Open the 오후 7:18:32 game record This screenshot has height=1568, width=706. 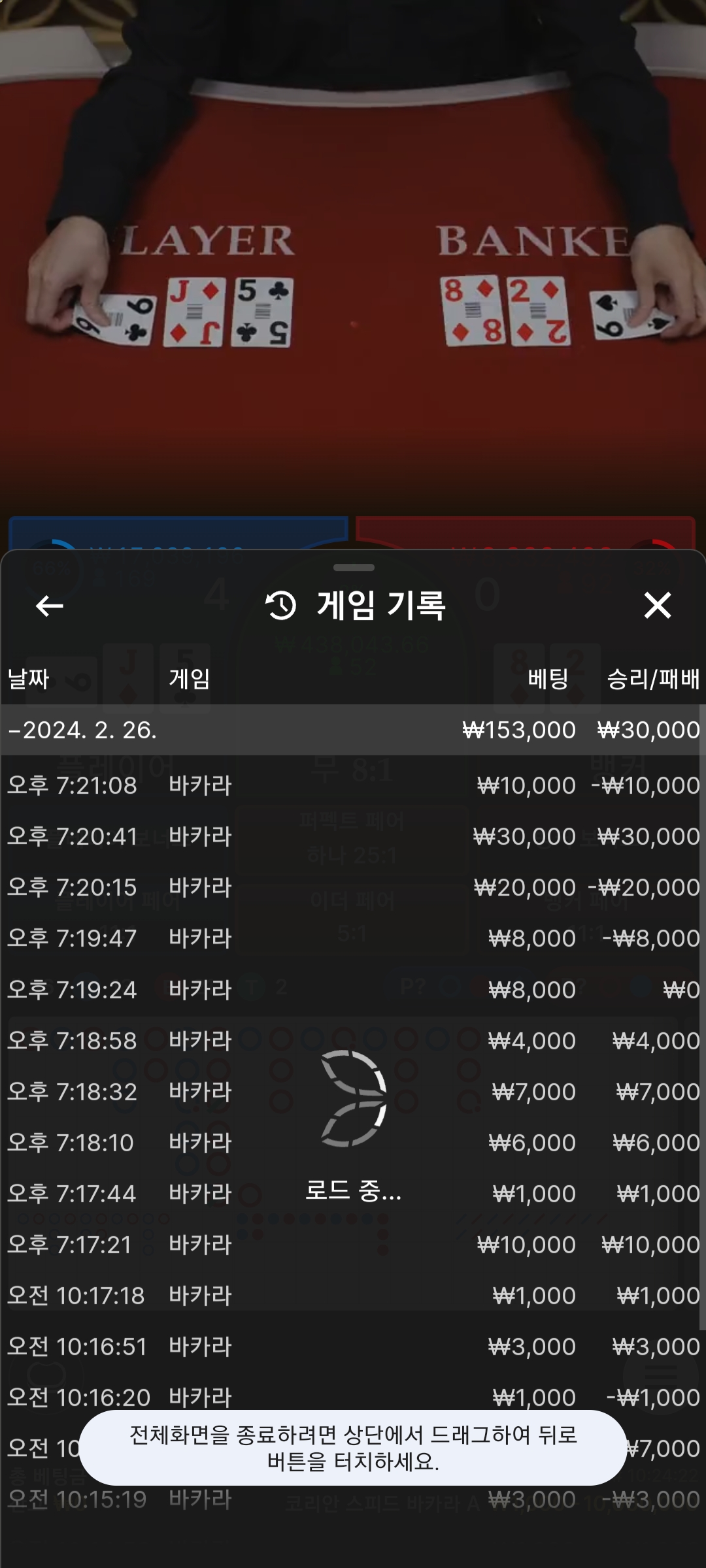pos(353,1091)
